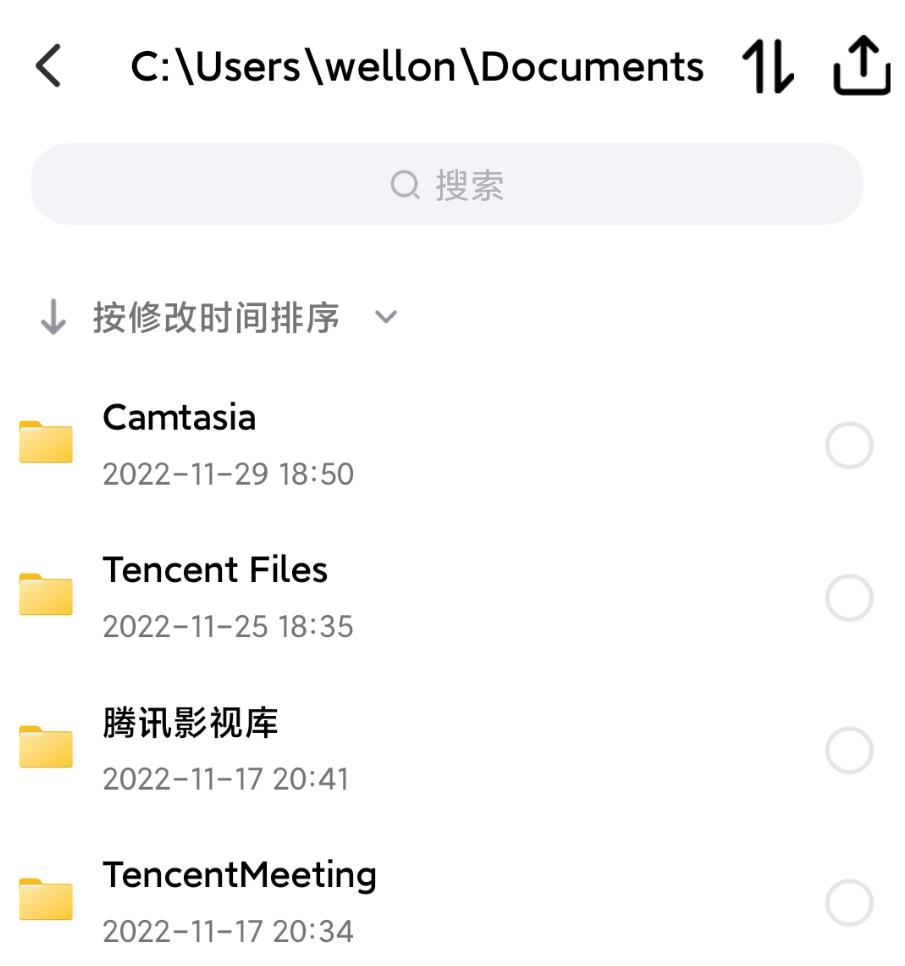Tap the magnifier icon in search bar
905x966 pixels.
404,183
